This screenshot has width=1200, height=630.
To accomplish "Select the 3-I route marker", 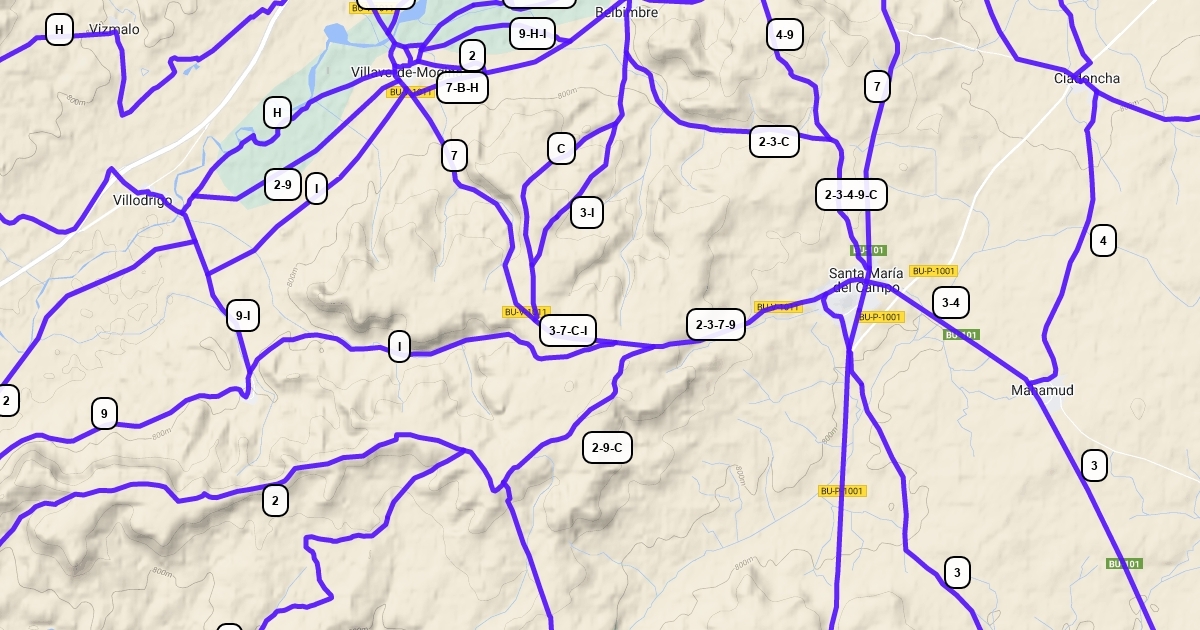I will point(587,212).
